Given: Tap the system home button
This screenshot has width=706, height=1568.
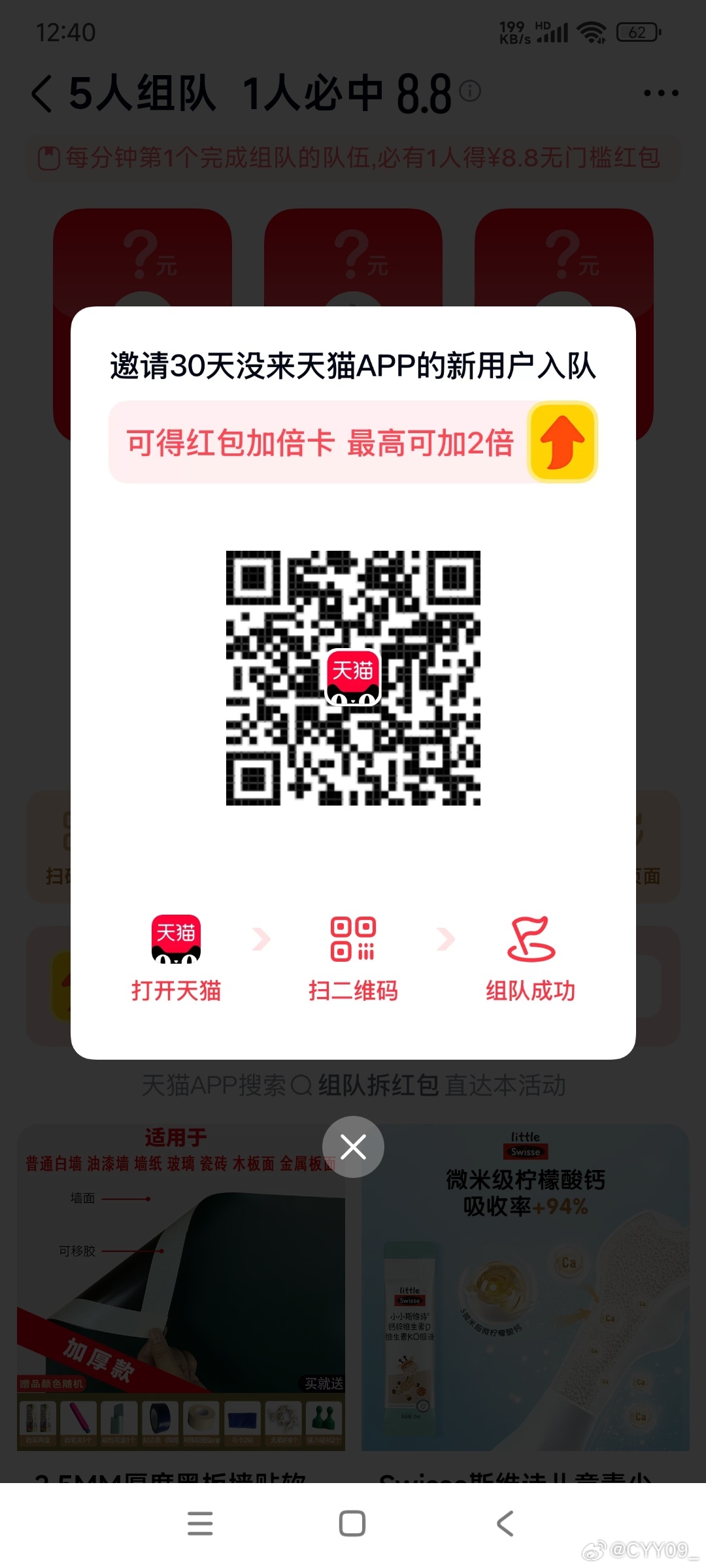Looking at the screenshot, I should click(x=352, y=1524).
